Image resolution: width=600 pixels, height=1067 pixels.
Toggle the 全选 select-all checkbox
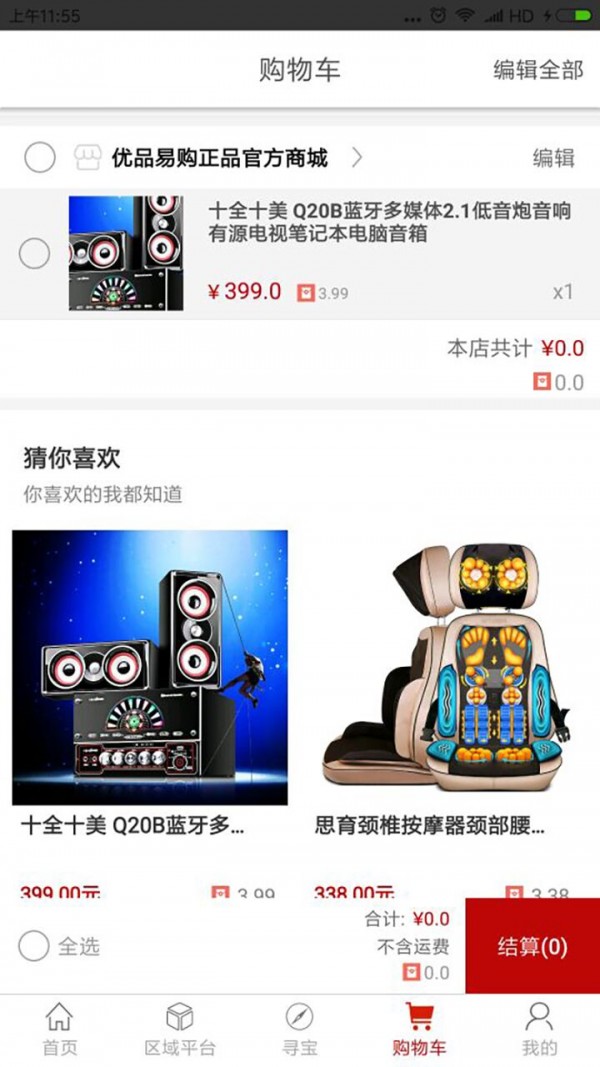click(x=35, y=946)
